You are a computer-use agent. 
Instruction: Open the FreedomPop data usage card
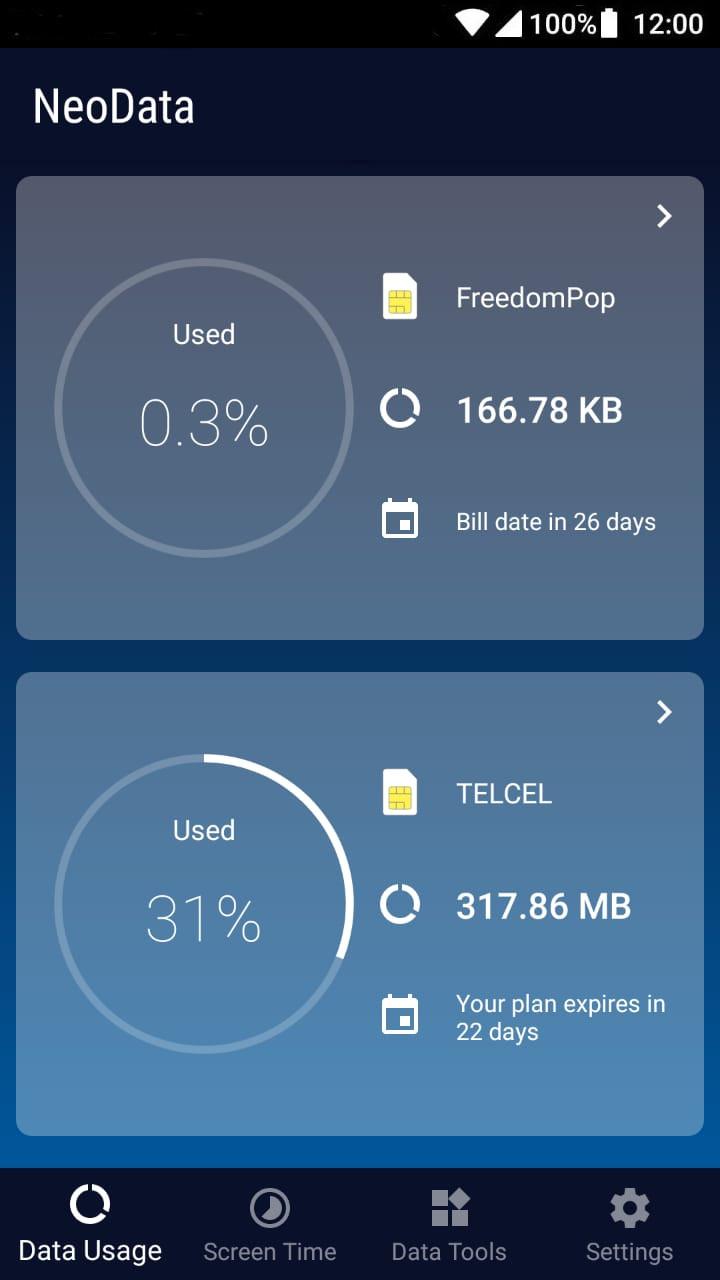point(360,408)
